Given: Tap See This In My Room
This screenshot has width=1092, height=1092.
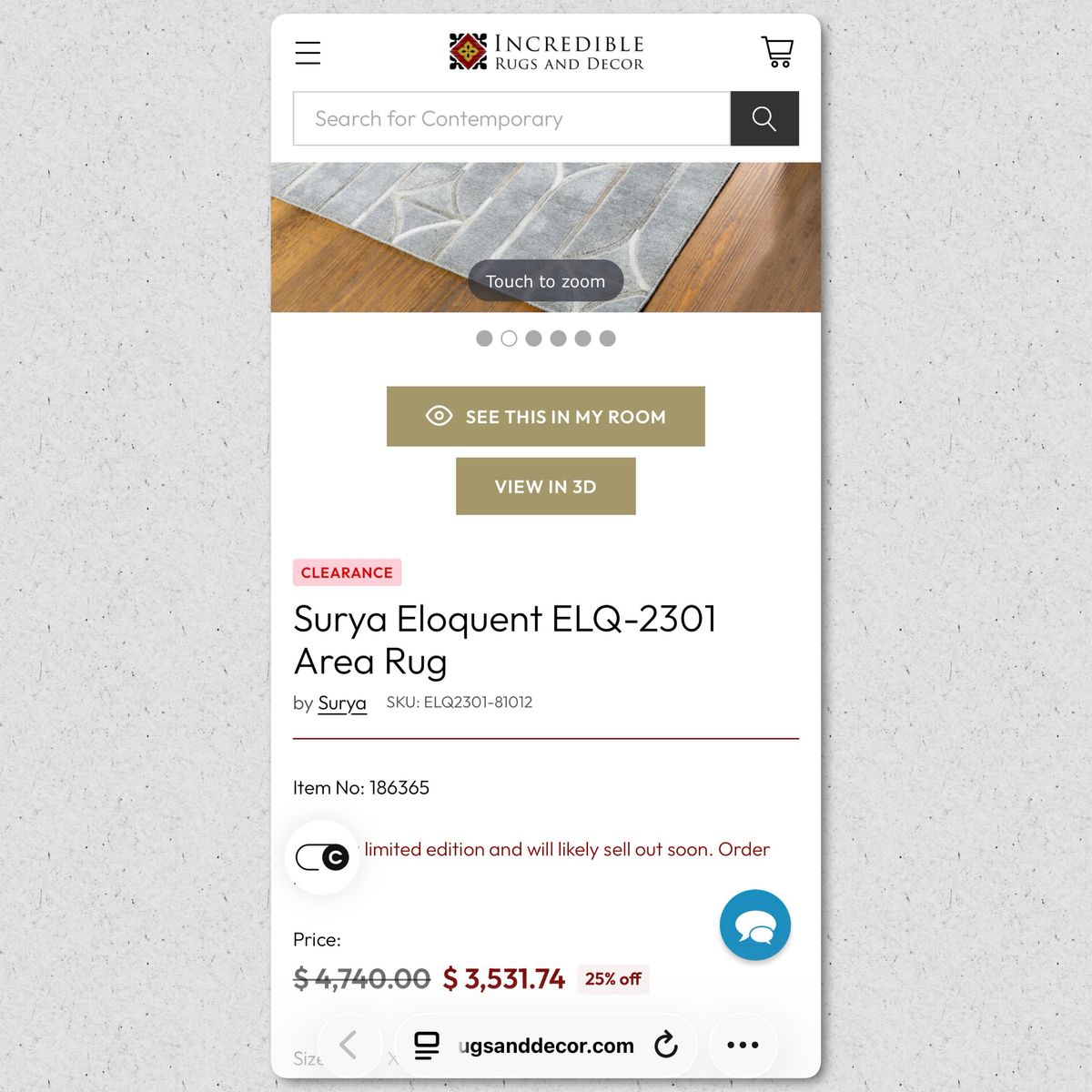Looking at the screenshot, I should [x=546, y=417].
